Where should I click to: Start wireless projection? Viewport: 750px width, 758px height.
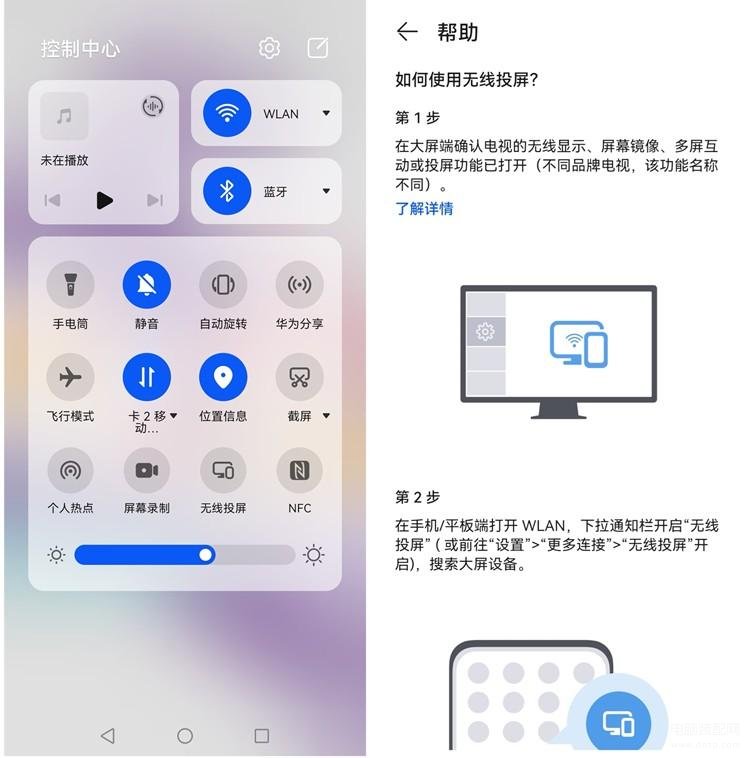[x=223, y=470]
